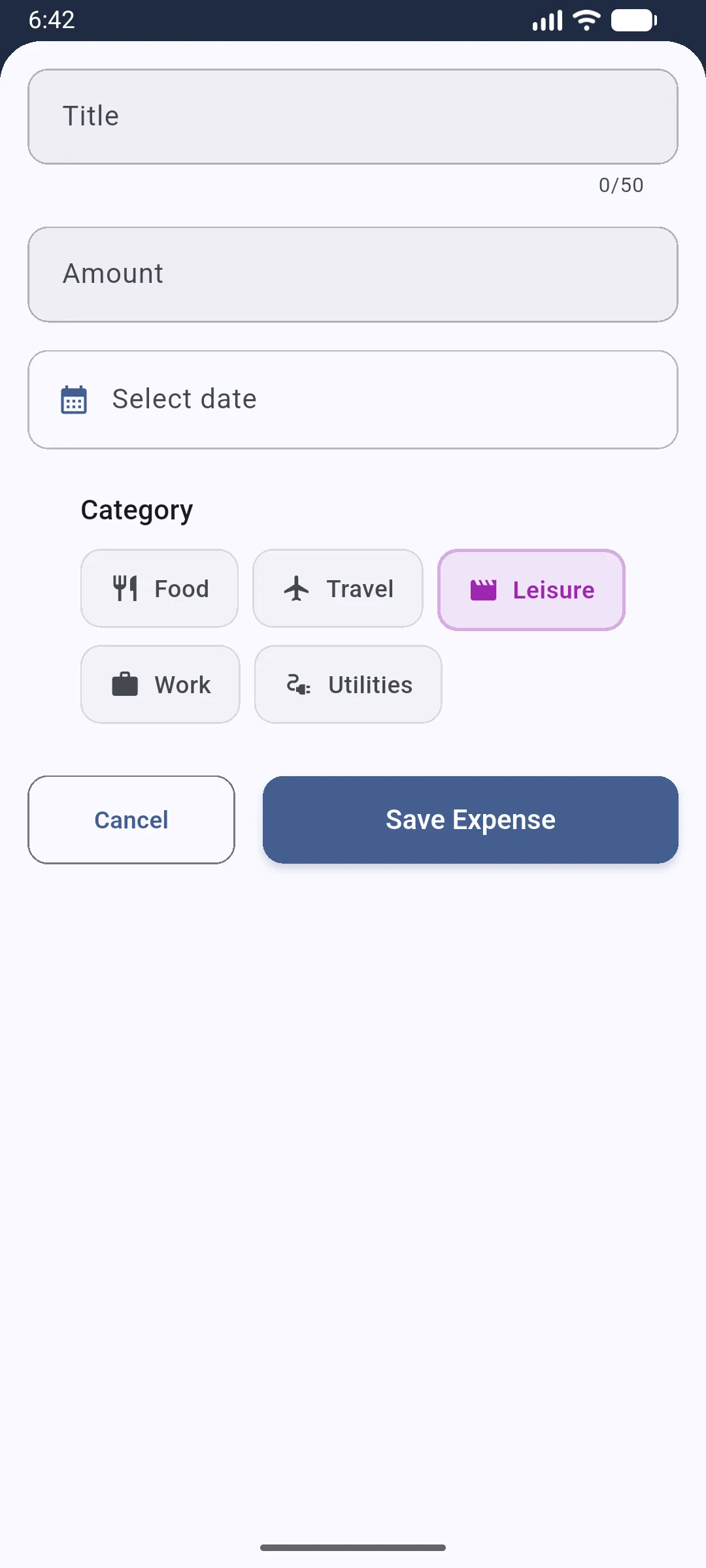Click the fork and knife Food icon
This screenshot has width=706, height=1568.
click(126, 588)
